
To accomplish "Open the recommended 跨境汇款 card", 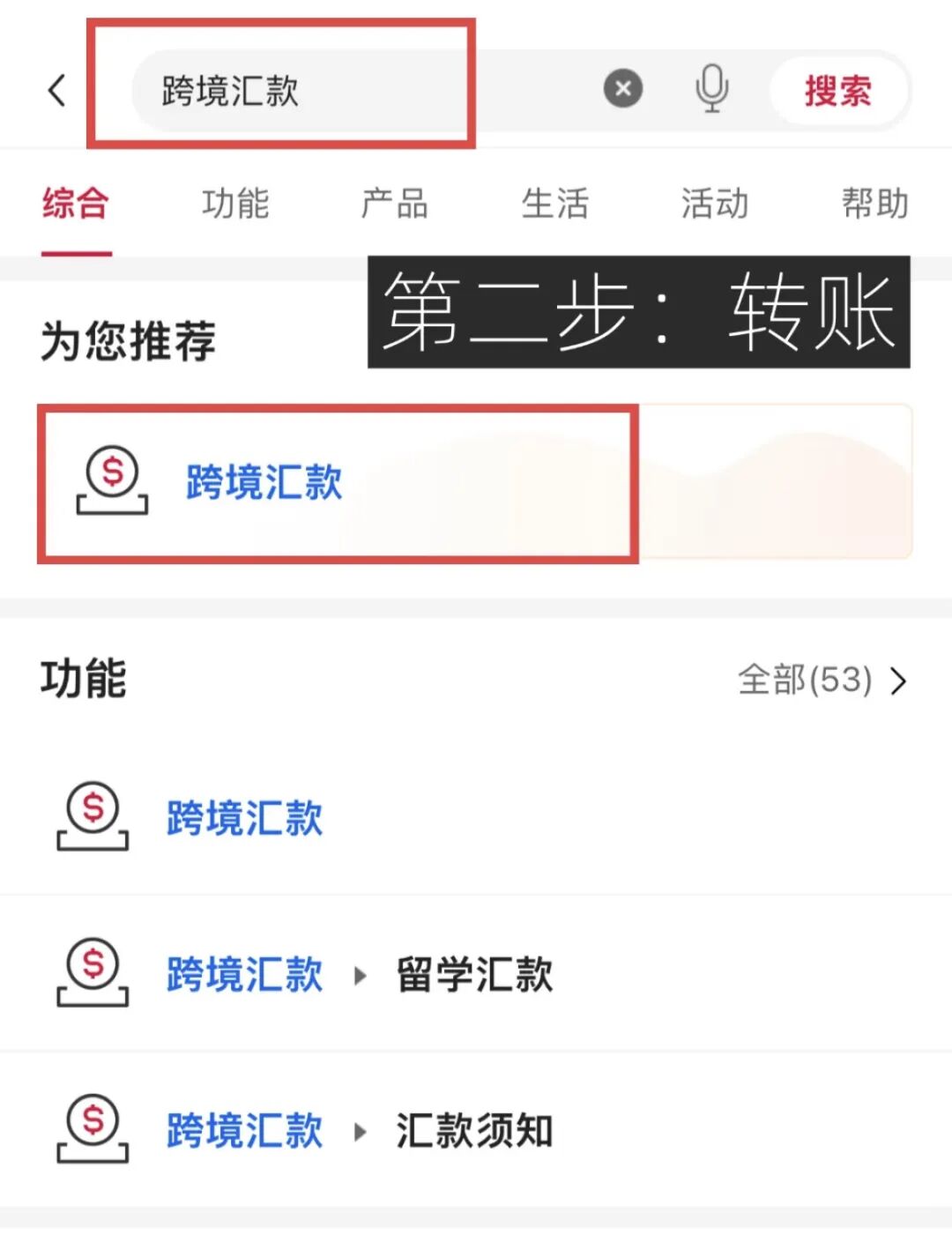I will point(338,483).
